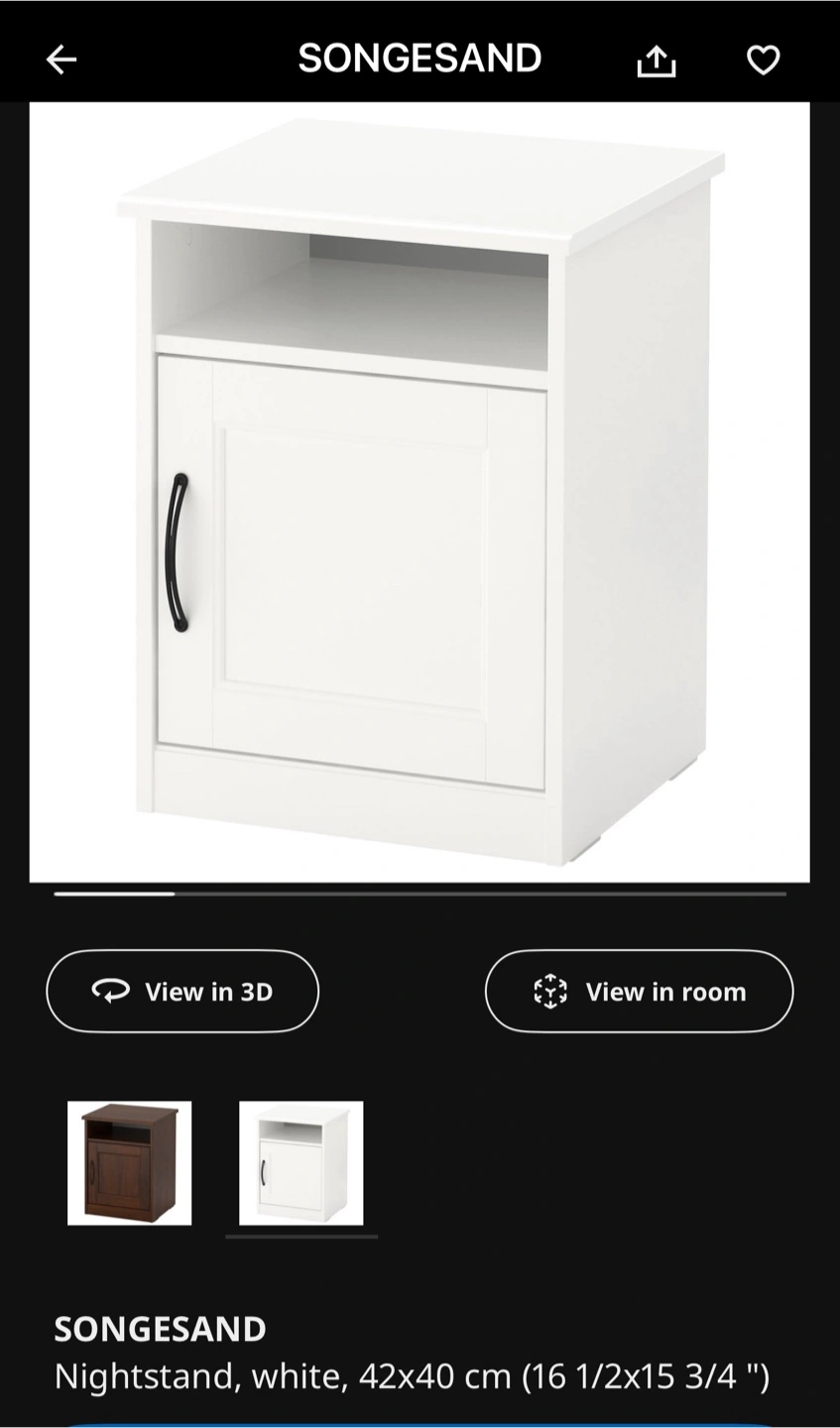Select the white nightstand color variant
Image resolution: width=840 pixels, height=1428 pixels.
(x=300, y=1163)
